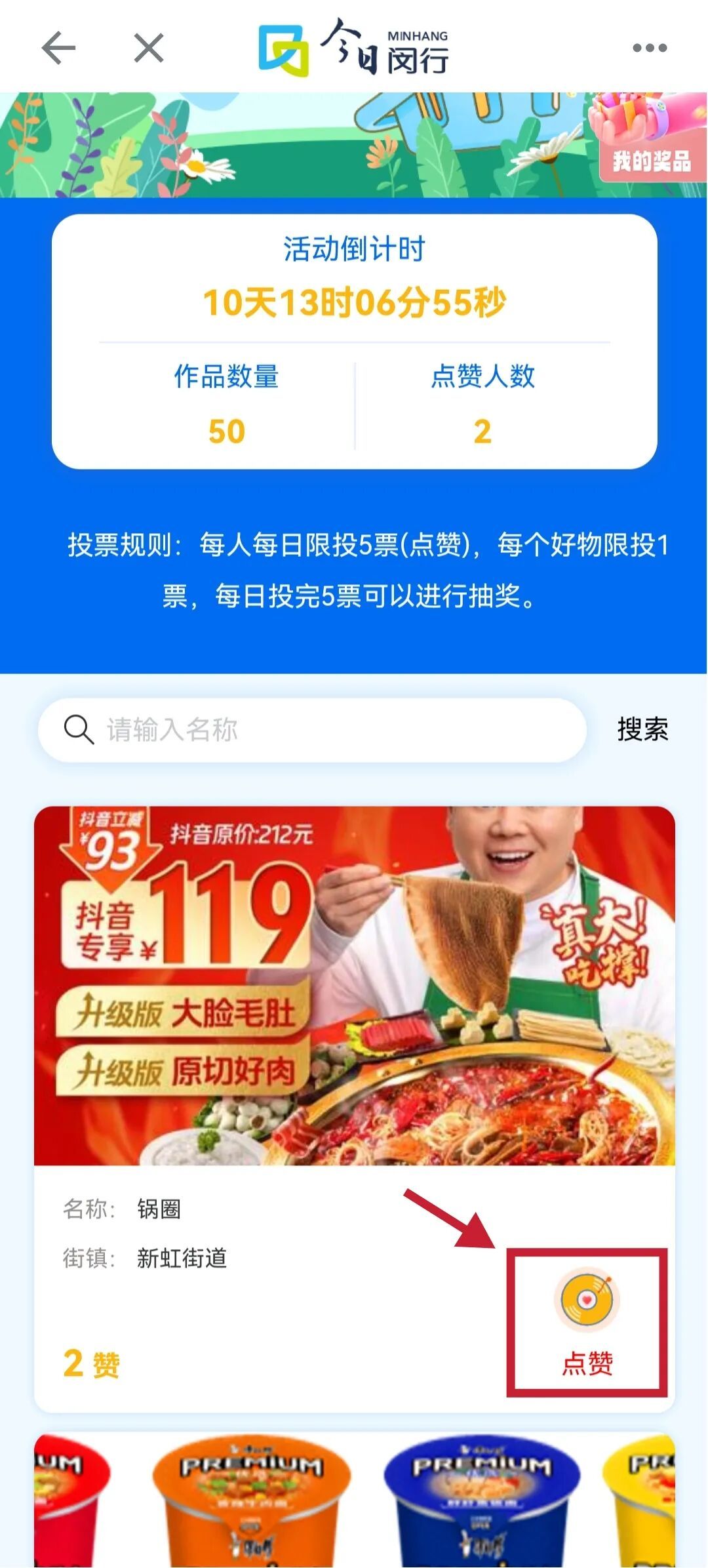Viewport: 708px width, 1568px height.
Task: Go back using the arrow icon
Action: coord(58,48)
